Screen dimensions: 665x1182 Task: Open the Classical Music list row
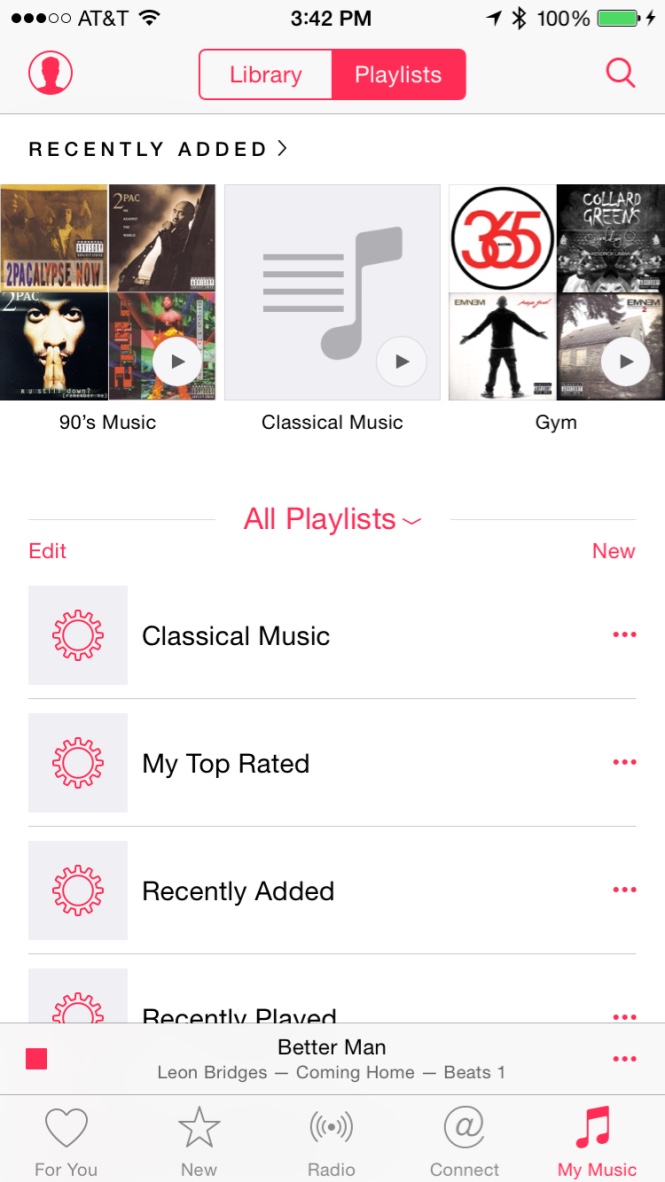click(332, 635)
